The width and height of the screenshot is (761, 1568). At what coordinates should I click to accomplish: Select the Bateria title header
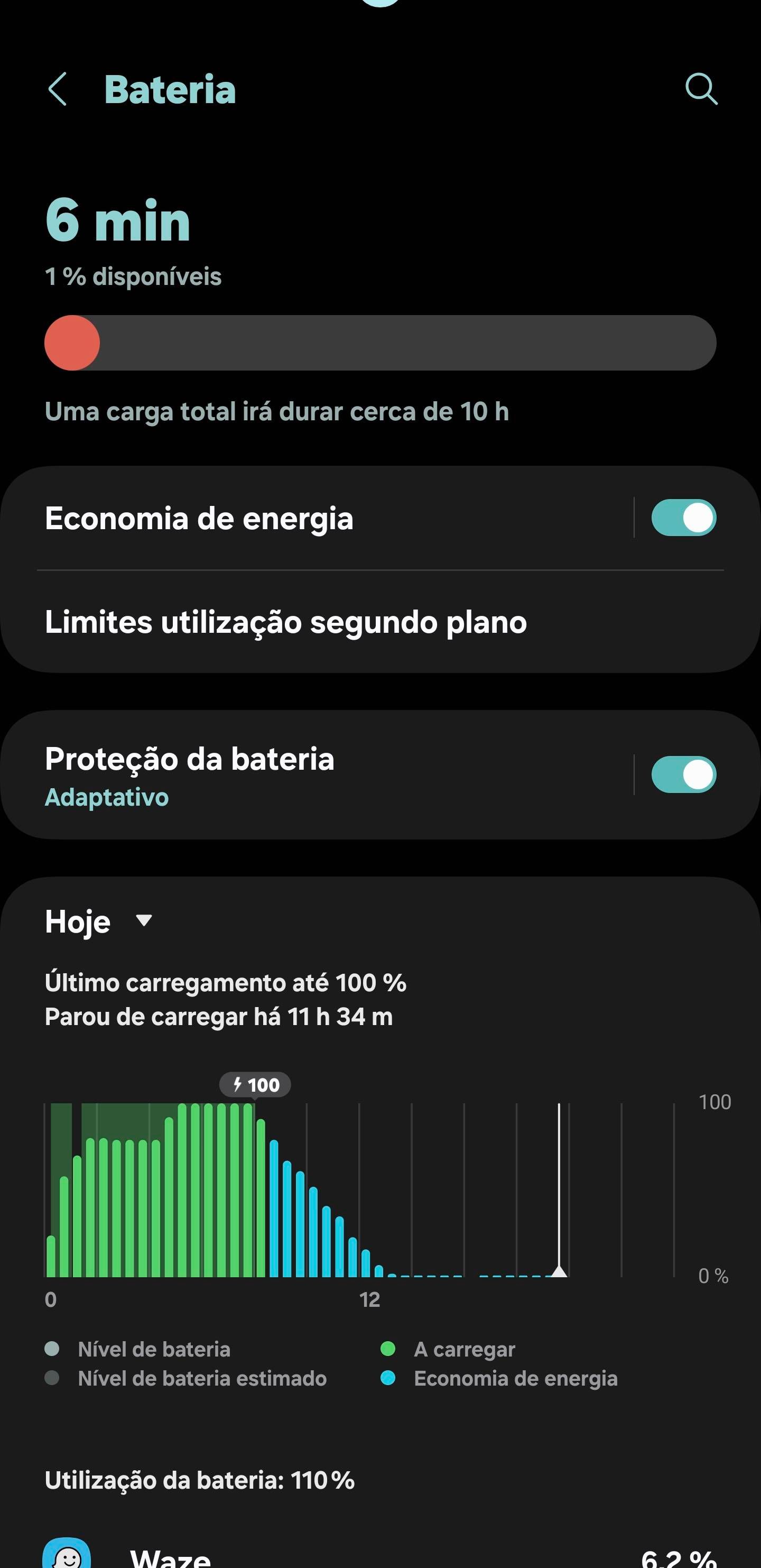pos(170,88)
